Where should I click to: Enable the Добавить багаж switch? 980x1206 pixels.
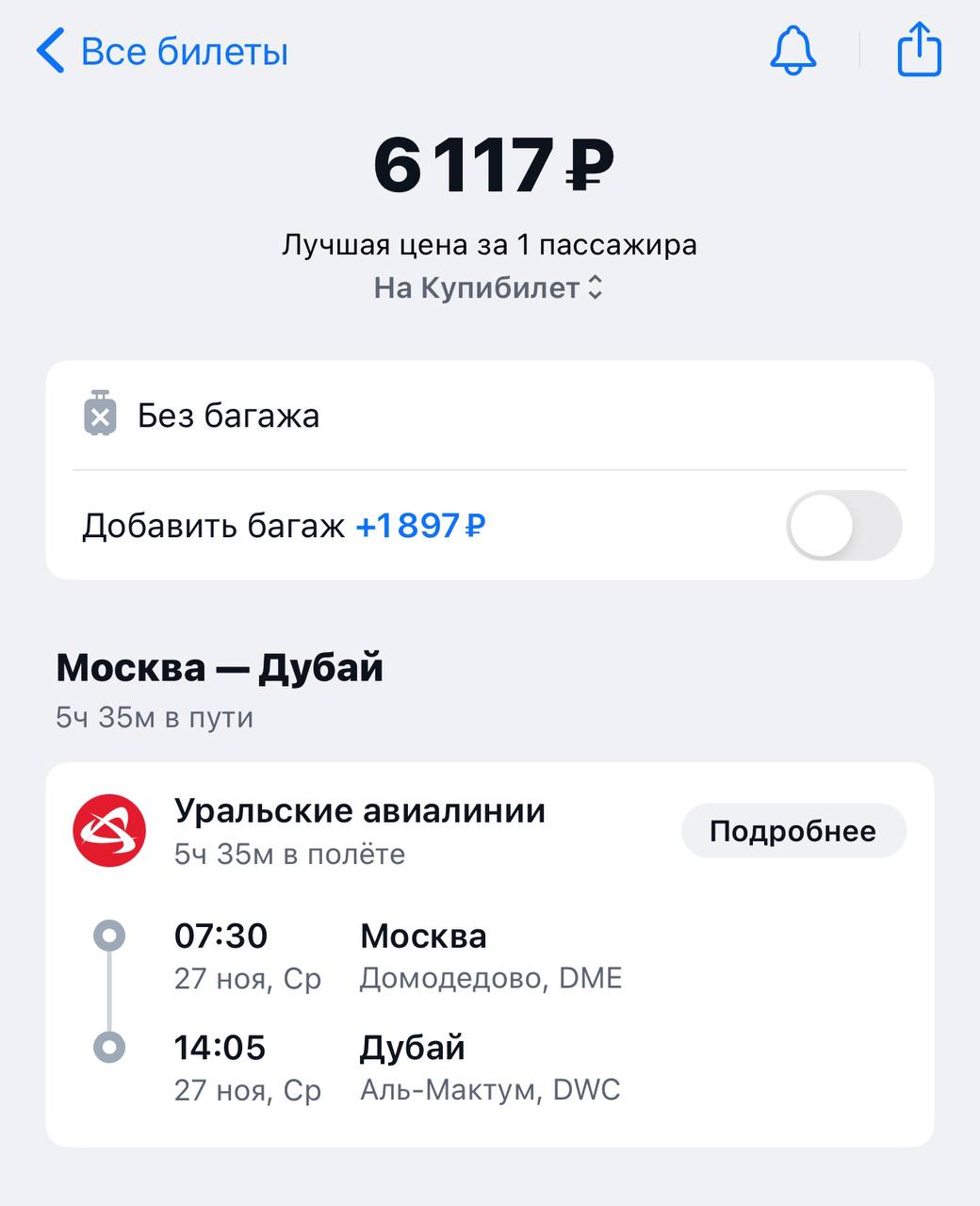click(843, 526)
